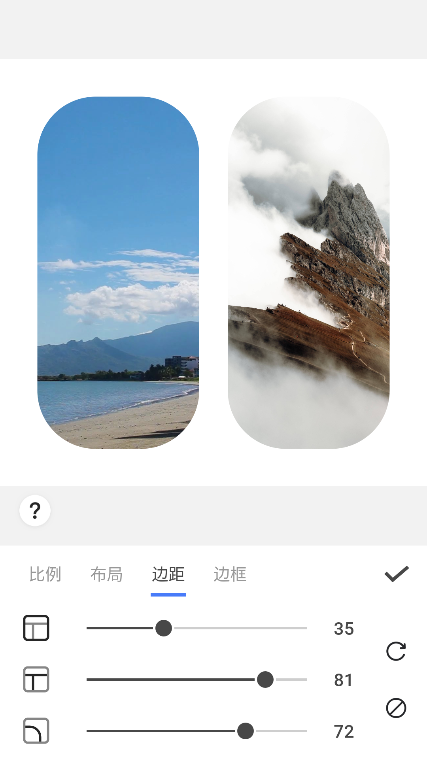Screen dimensions: 427x759
Task: Tap the clear circle-slash icon
Action: click(x=396, y=708)
